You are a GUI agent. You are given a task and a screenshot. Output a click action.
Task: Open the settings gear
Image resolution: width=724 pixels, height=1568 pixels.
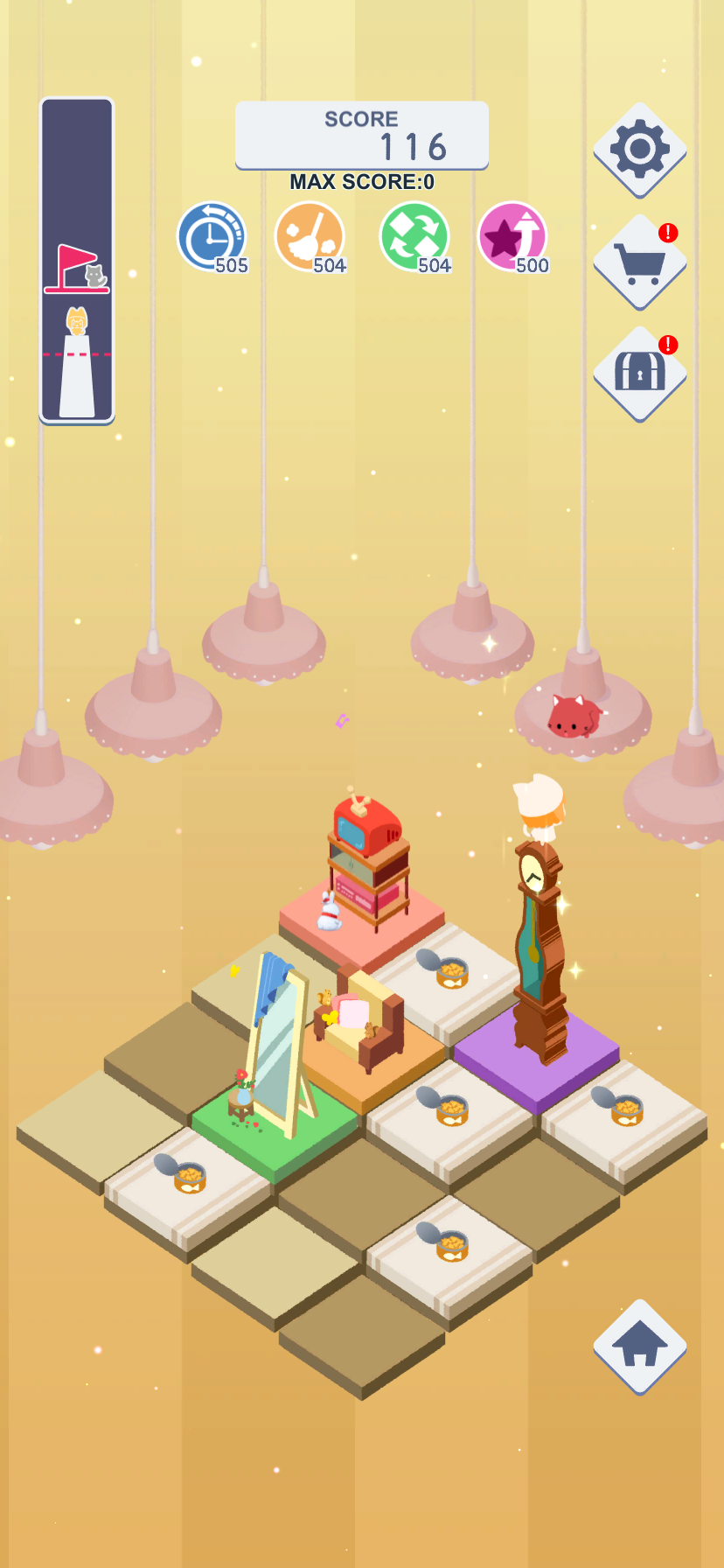(639, 149)
